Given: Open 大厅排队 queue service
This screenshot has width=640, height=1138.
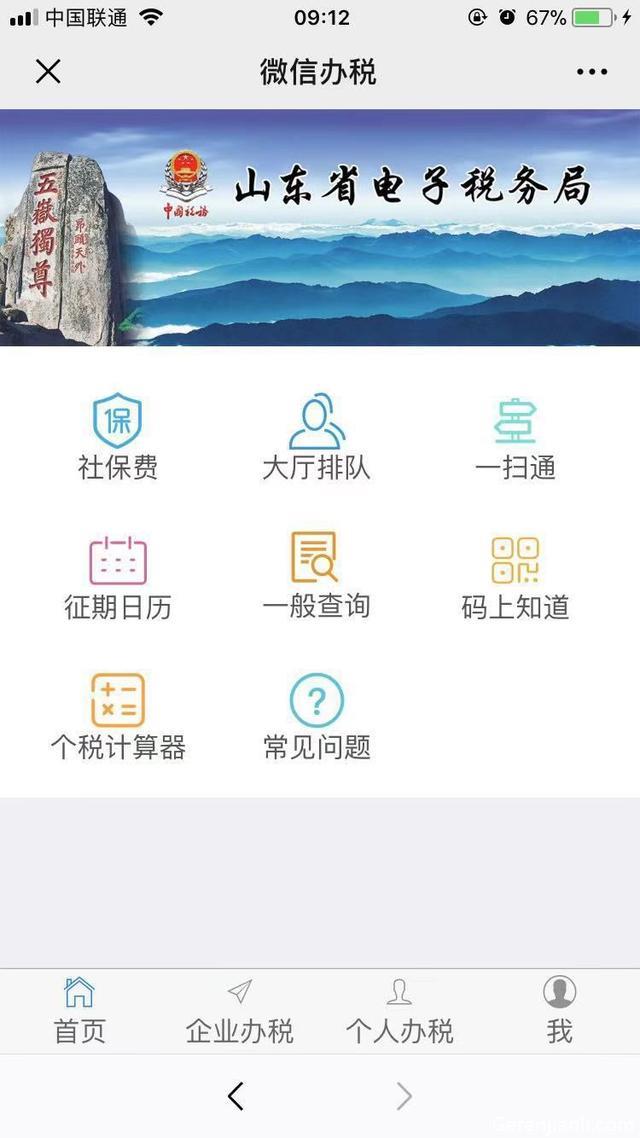Looking at the screenshot, I should click(x=316, y=437).
